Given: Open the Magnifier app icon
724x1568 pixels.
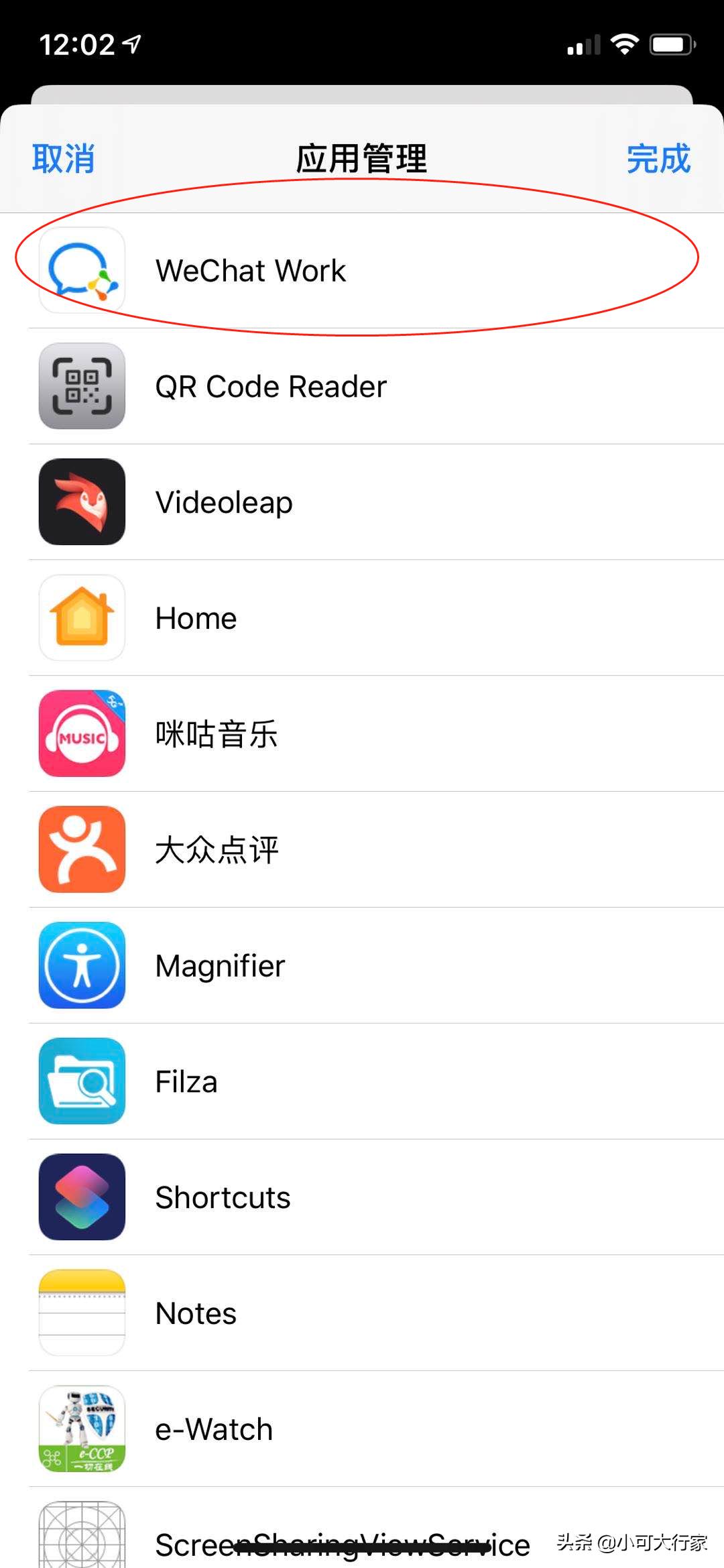Looking at the screenshot, I should click(x=80, y=965).
